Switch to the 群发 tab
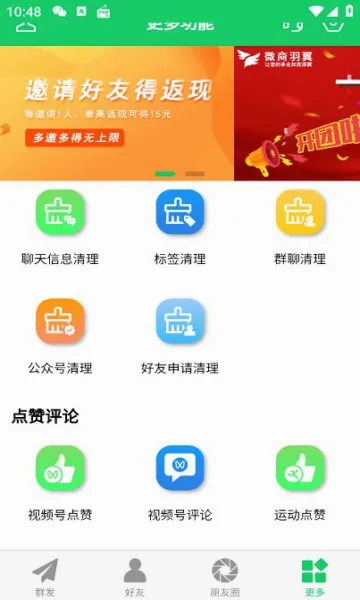This screenshot has width=360, height=600. [45, 577]
